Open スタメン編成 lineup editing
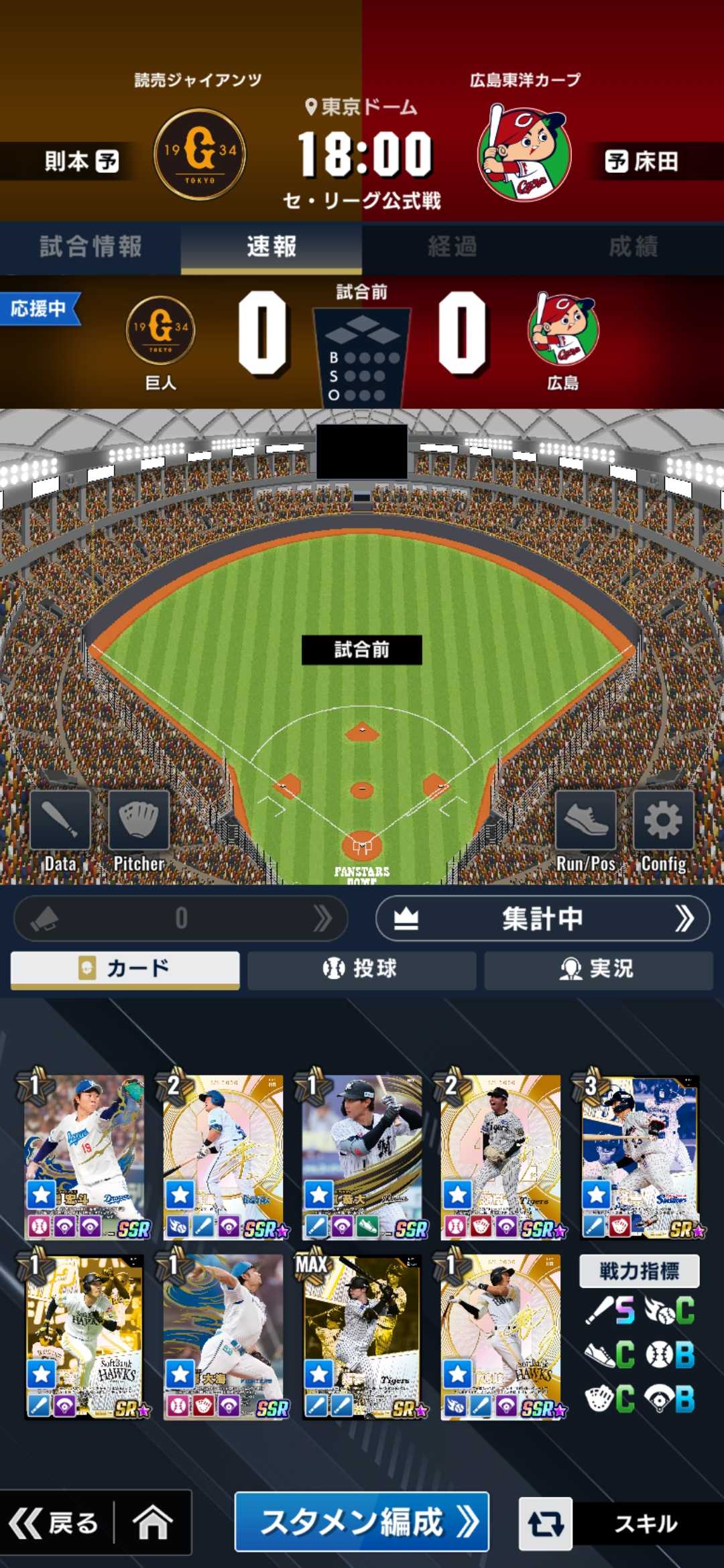Viewport: 724px width, 1568px height. (361, 1522)
